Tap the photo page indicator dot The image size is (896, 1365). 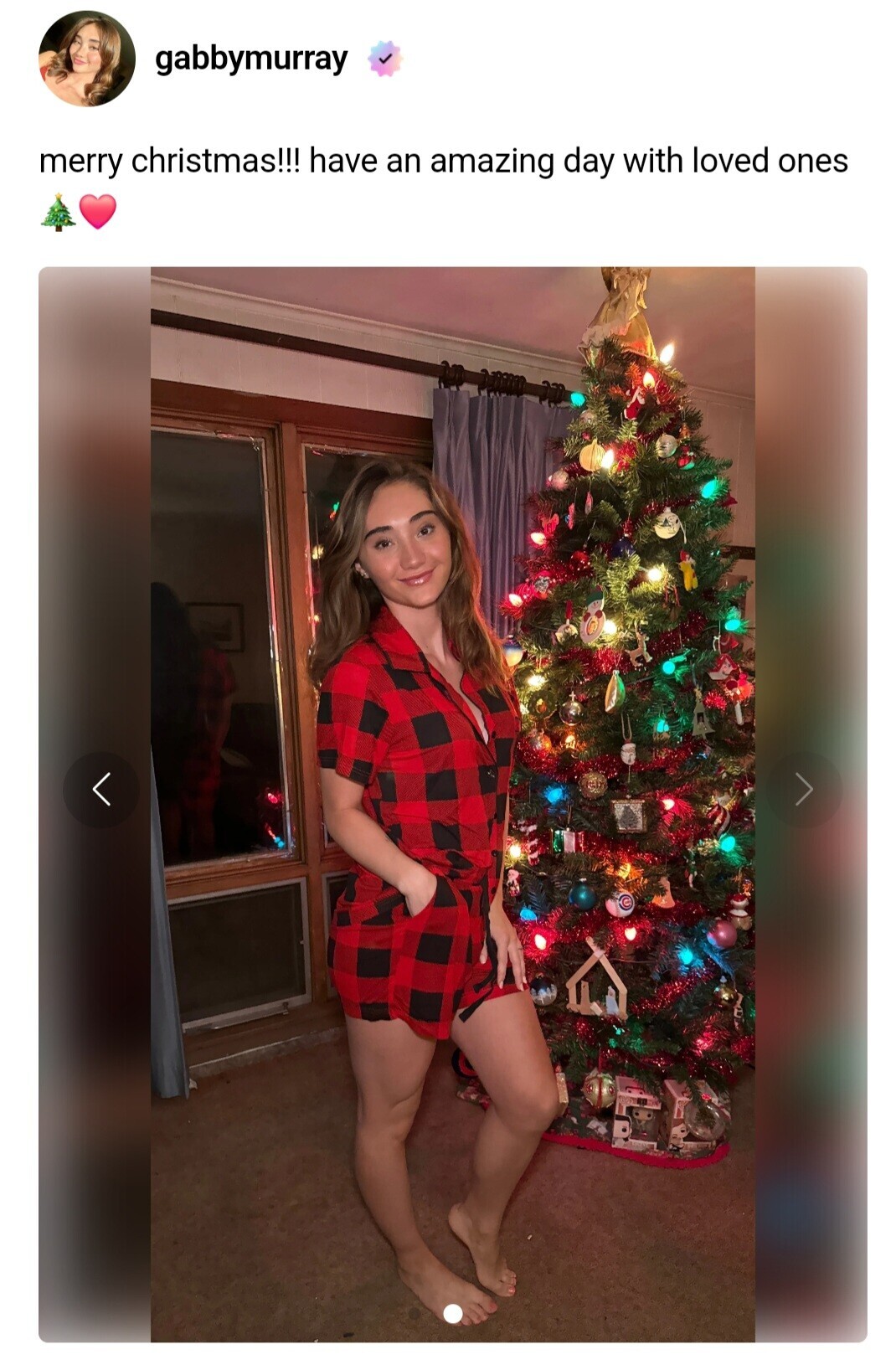pyautogui.click(x=452, y=1313)
